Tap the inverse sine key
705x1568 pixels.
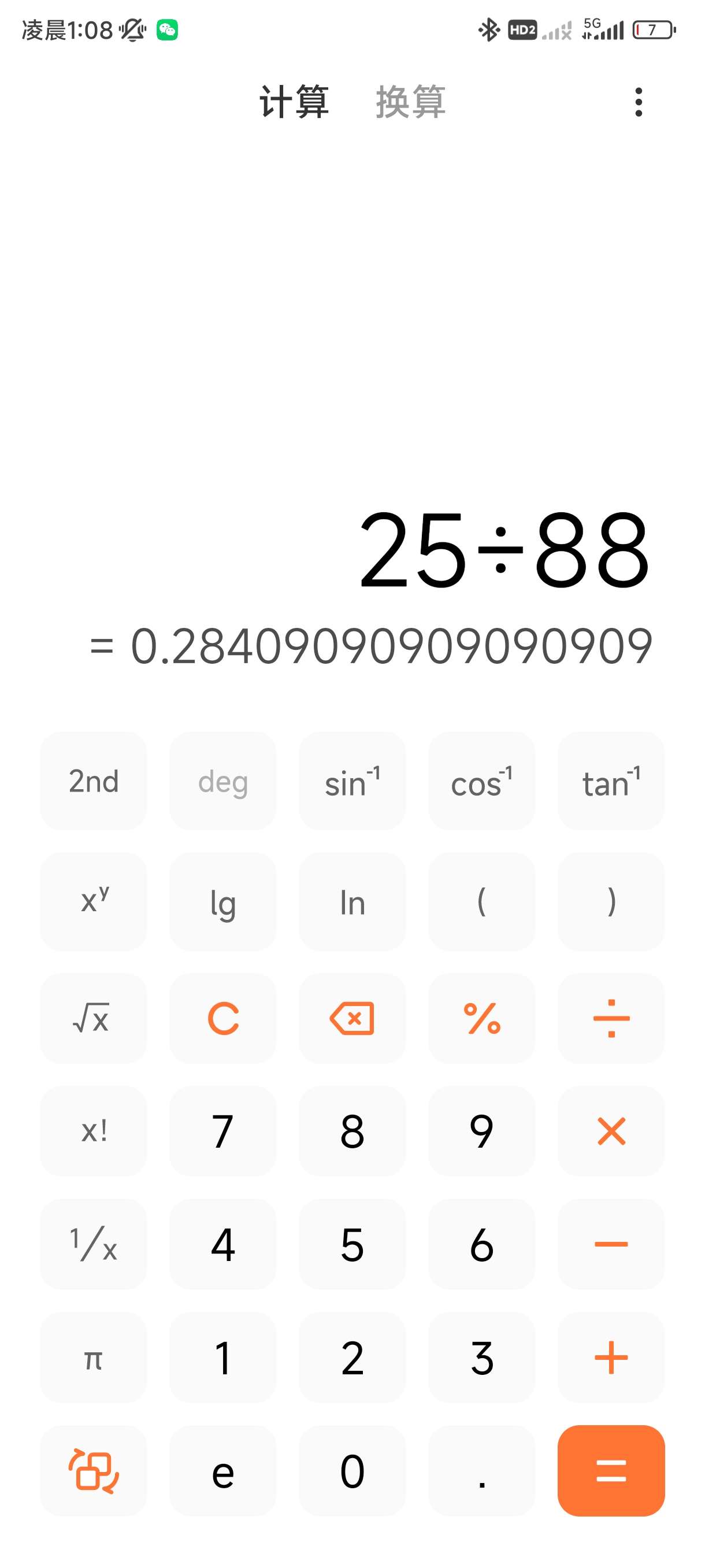352,781
